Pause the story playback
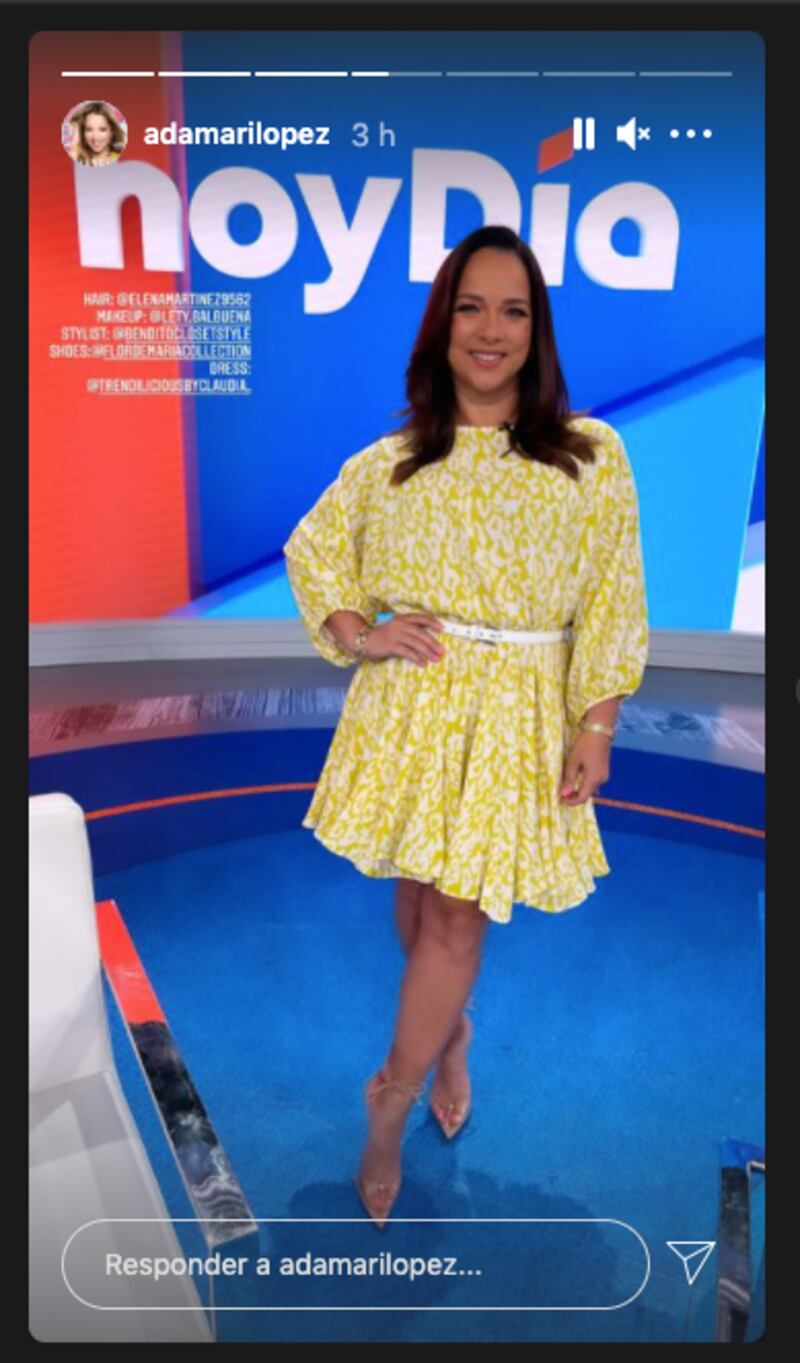The image size is (800, 1363). click(x=583, y=134)
